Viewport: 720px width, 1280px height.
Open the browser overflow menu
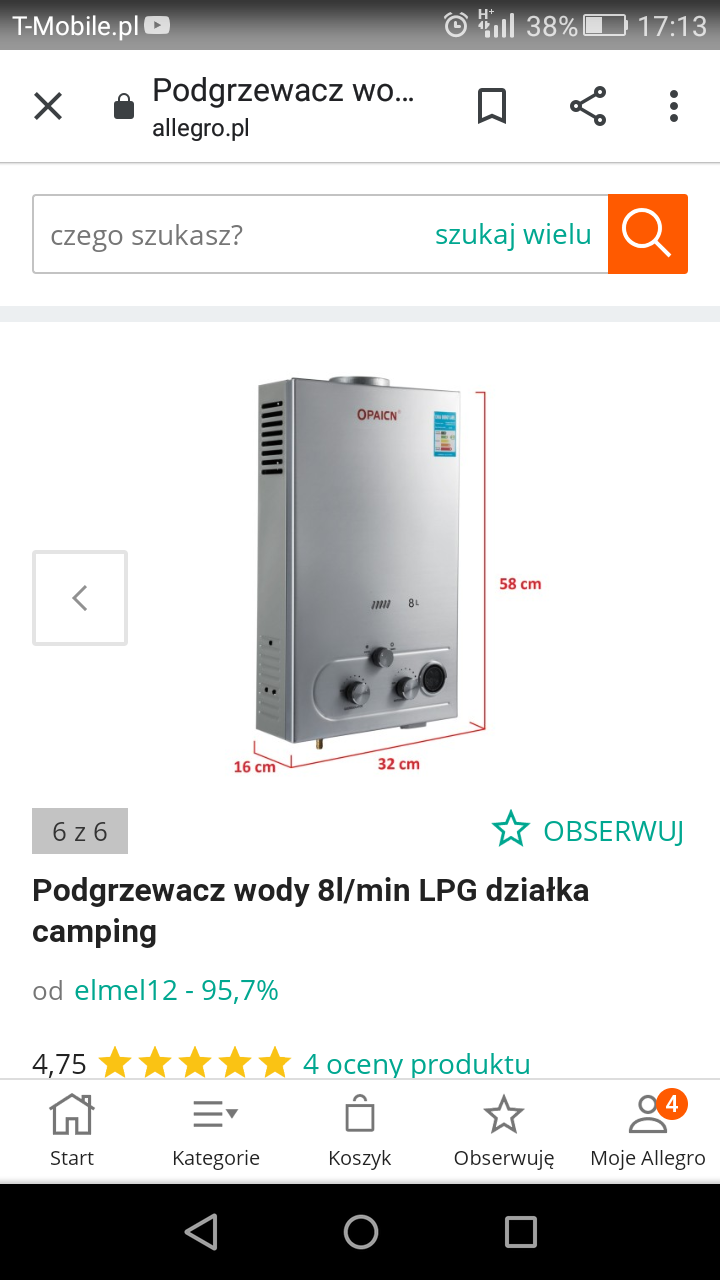674,106
